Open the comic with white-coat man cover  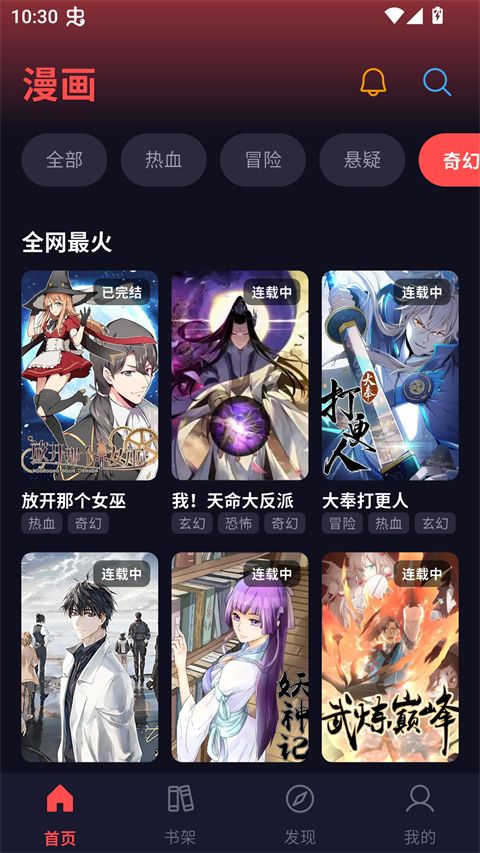[x=90, y=657]
